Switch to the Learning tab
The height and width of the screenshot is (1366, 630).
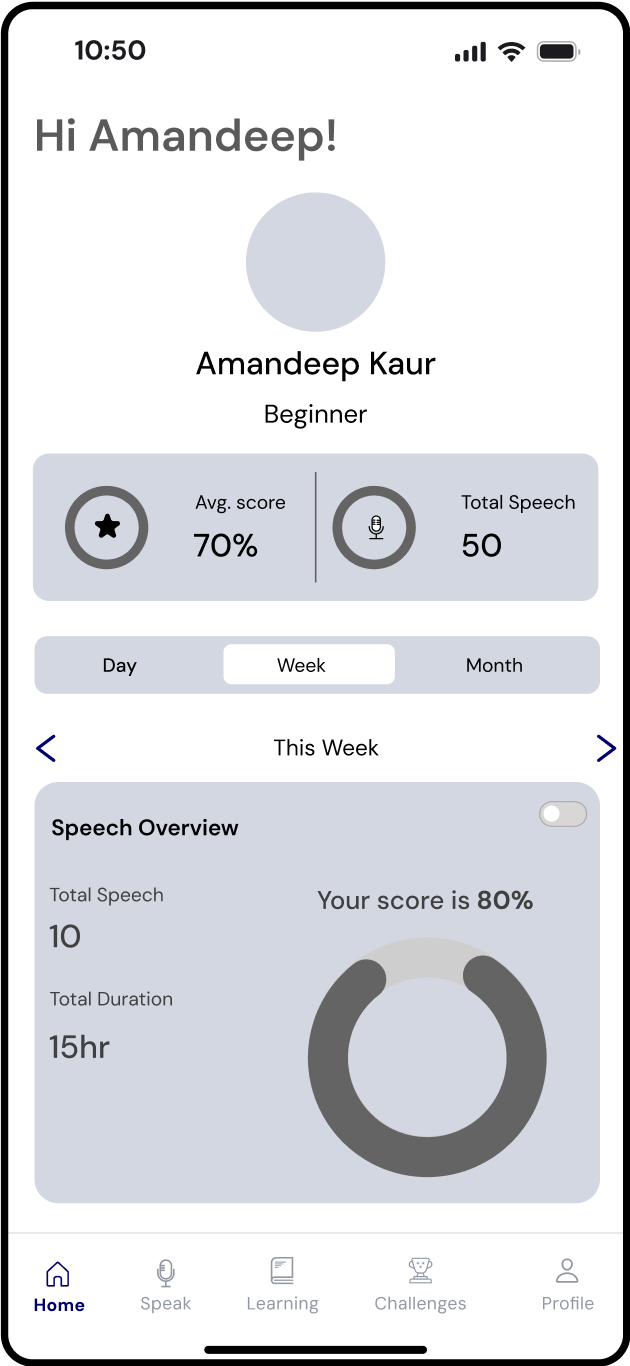click(282, 1286)
